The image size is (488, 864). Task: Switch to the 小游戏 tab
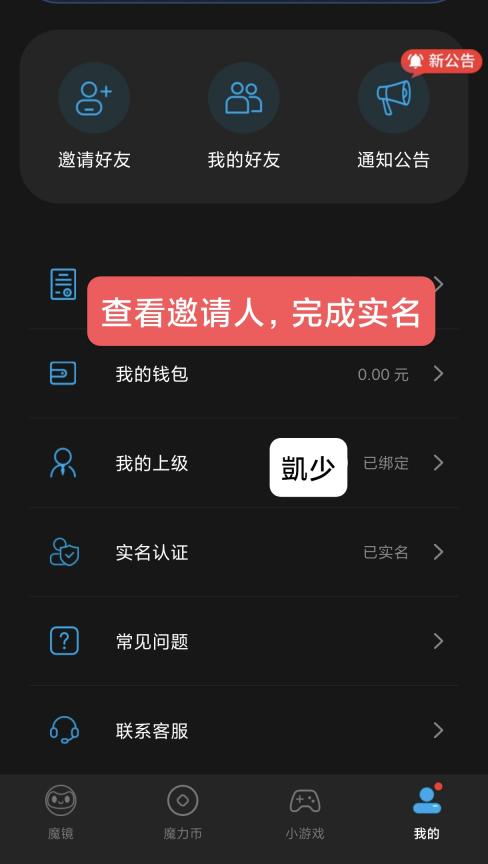[305, 812]
